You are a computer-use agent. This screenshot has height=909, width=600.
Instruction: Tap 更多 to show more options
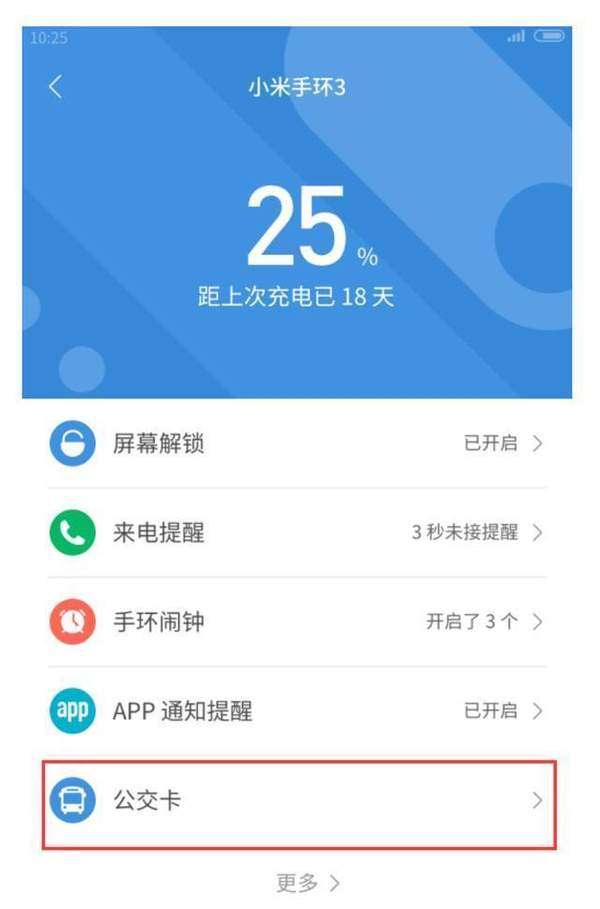pyautogui.click(x=307, y=882)
